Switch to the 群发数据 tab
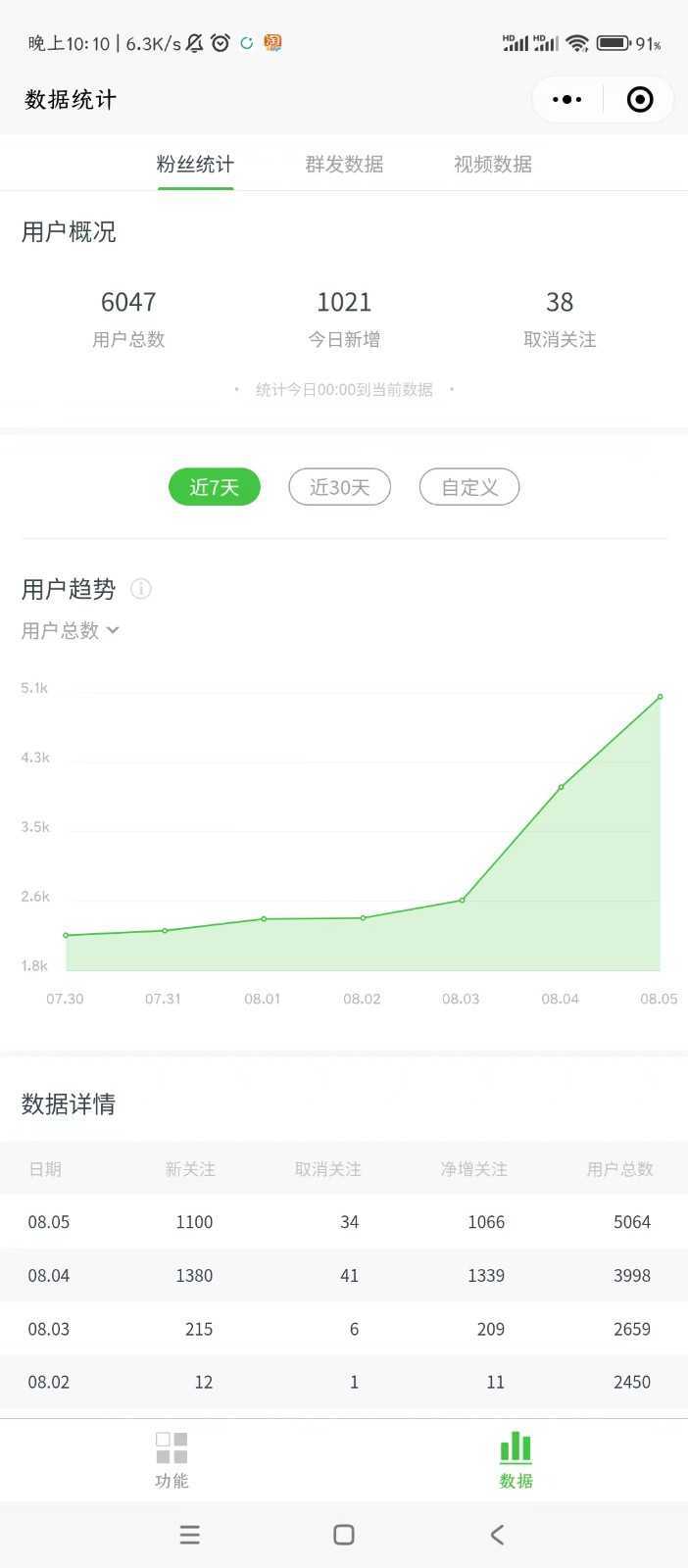The image size is (688, 1568). 344,164
